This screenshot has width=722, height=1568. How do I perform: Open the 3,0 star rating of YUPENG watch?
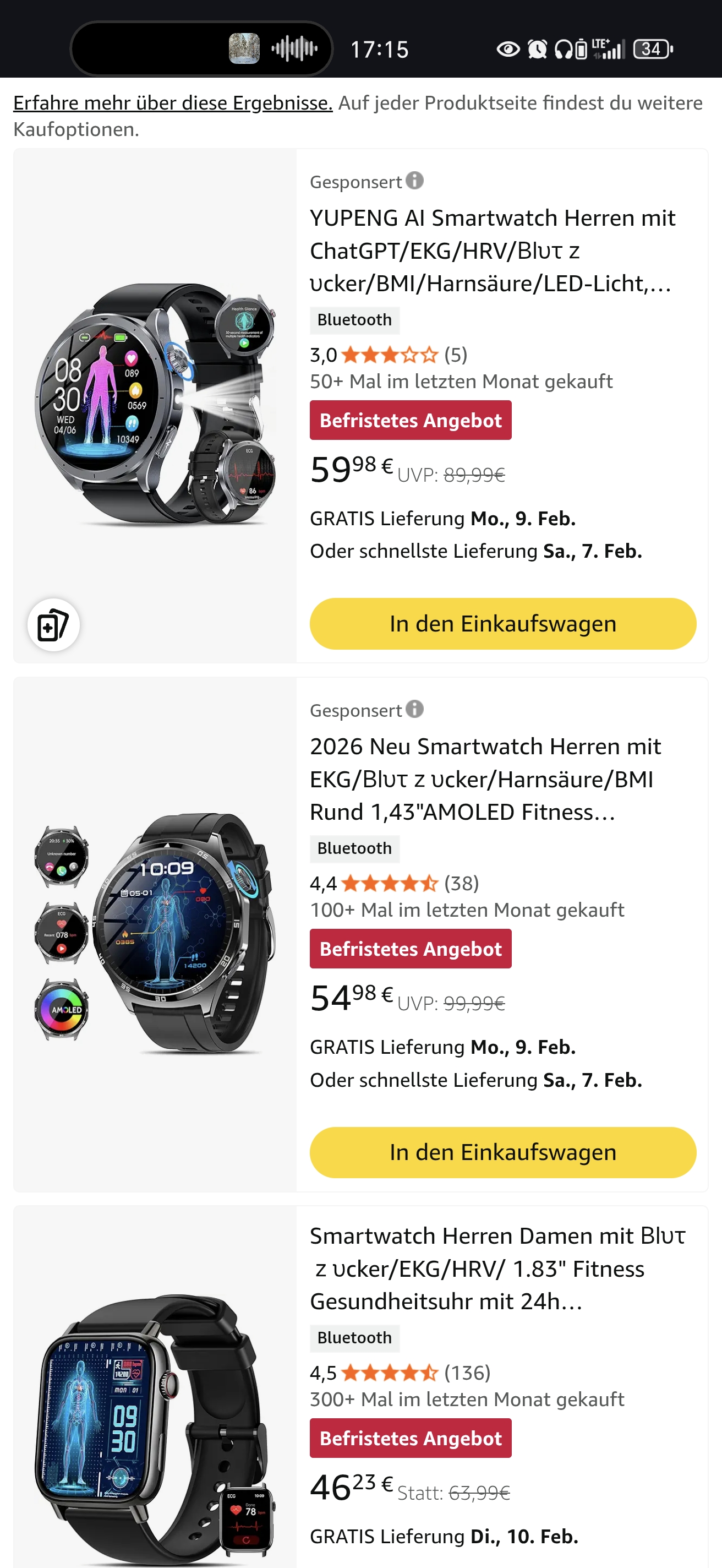click(x=389, y=355)
